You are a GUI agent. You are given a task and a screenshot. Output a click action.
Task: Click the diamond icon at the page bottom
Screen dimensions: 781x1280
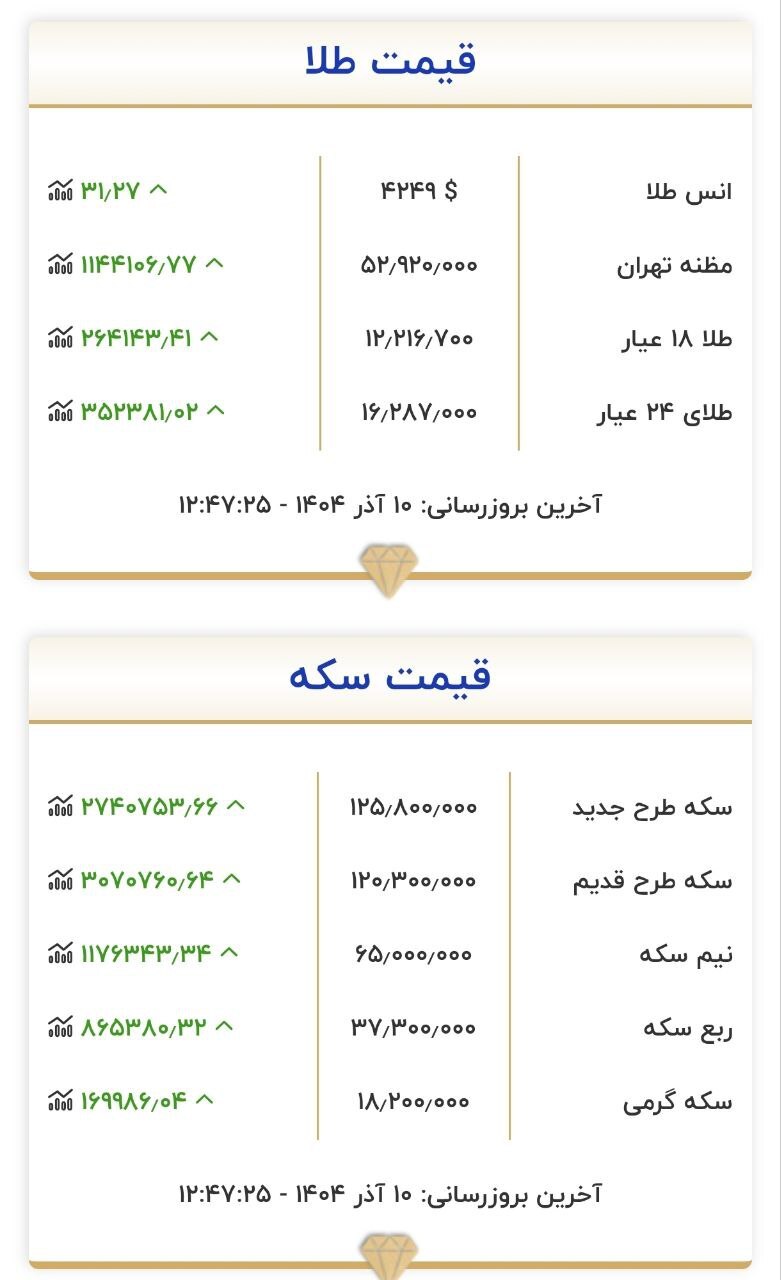point(390,1258)
